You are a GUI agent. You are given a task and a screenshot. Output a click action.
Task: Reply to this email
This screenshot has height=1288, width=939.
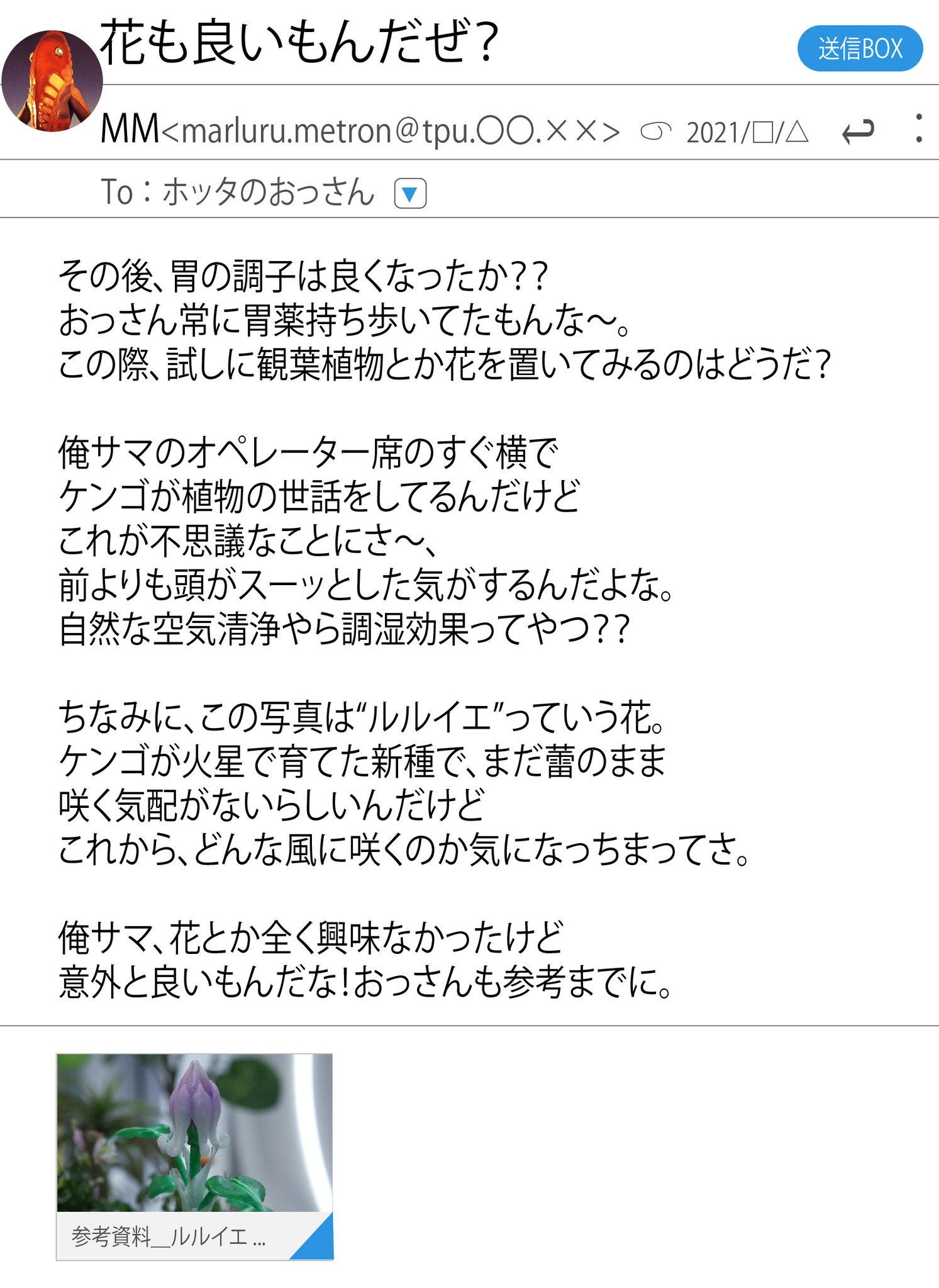point(858,131)
